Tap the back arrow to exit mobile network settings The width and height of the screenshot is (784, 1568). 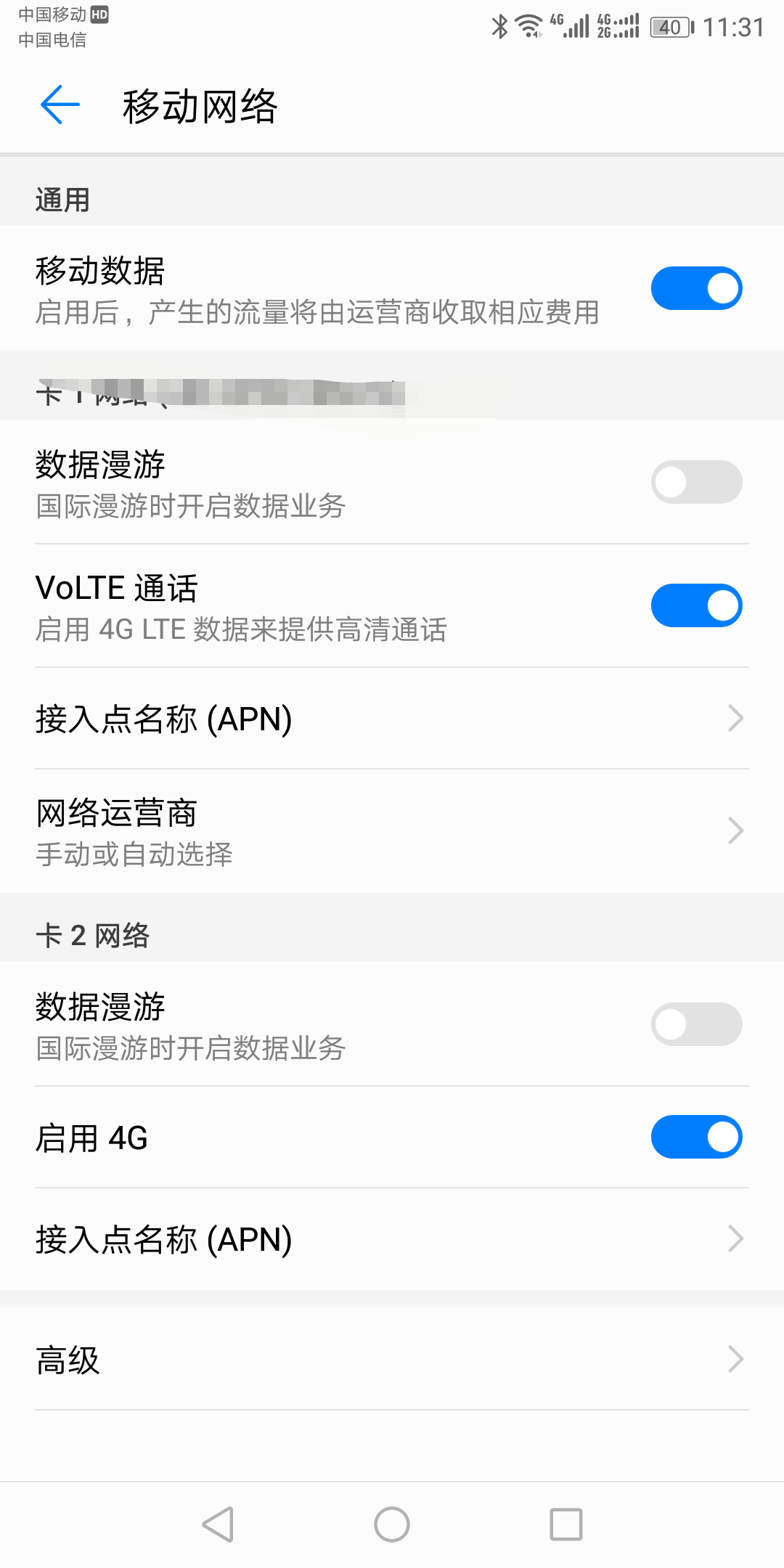[x=60, y=104]
